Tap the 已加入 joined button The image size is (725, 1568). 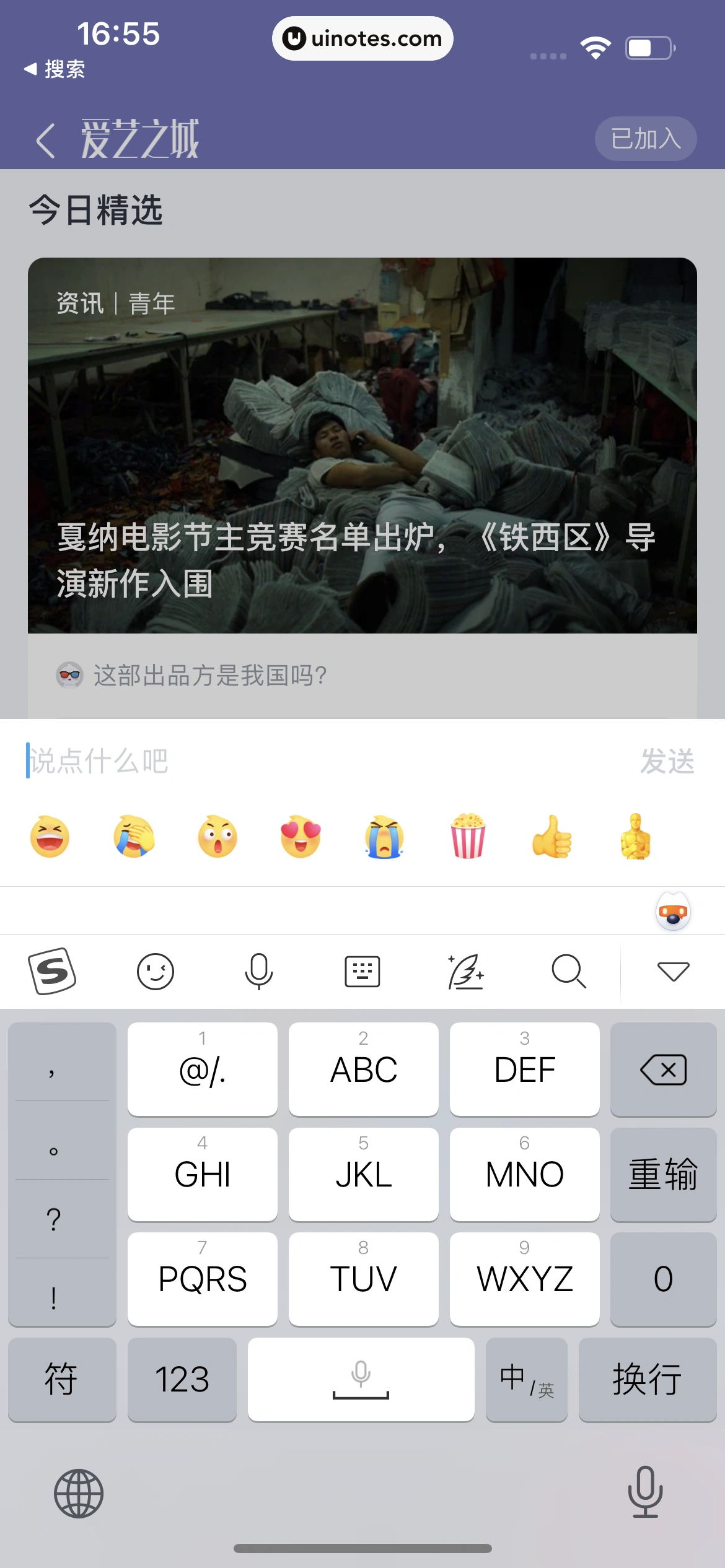click(x=645, y=139)
